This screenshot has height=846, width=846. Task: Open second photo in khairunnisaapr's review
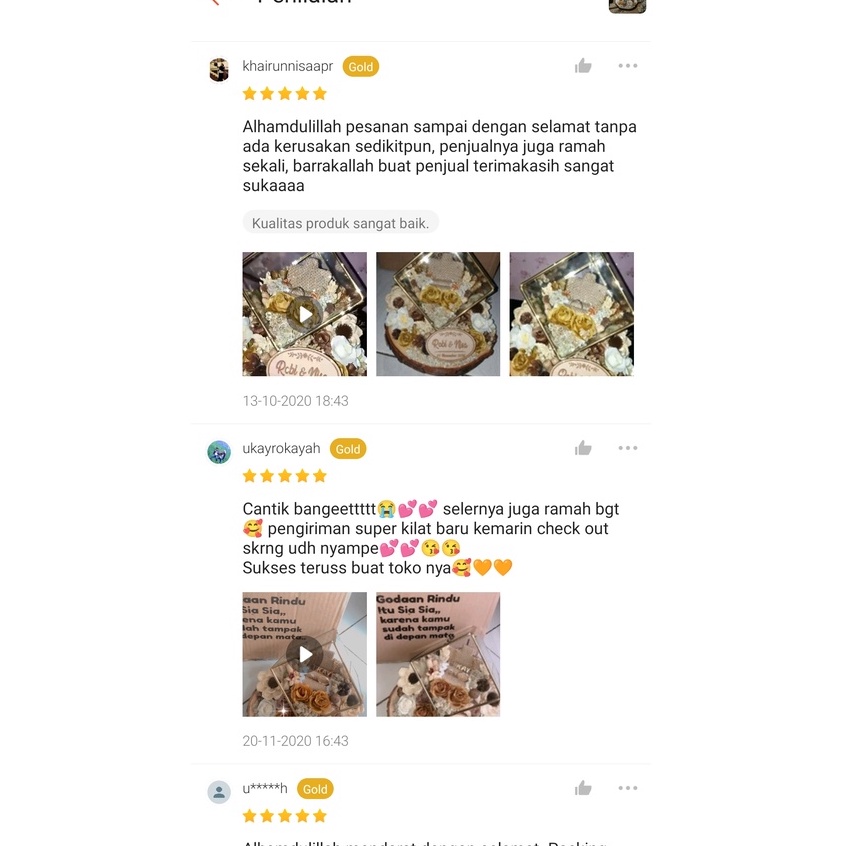pos(438,314)
